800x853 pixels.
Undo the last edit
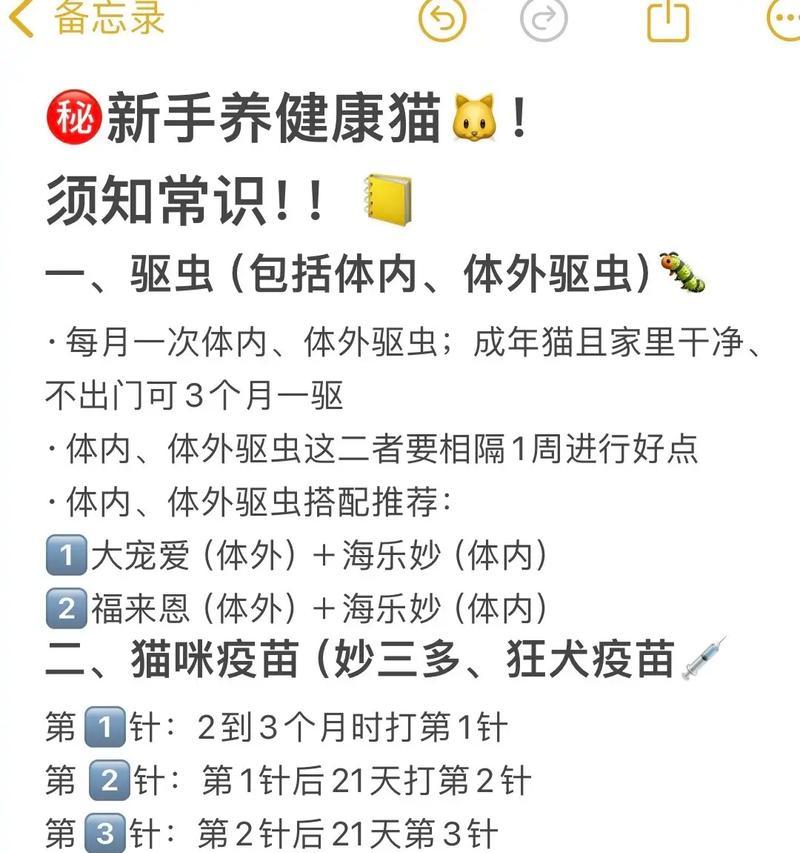[x=443, y=18]
